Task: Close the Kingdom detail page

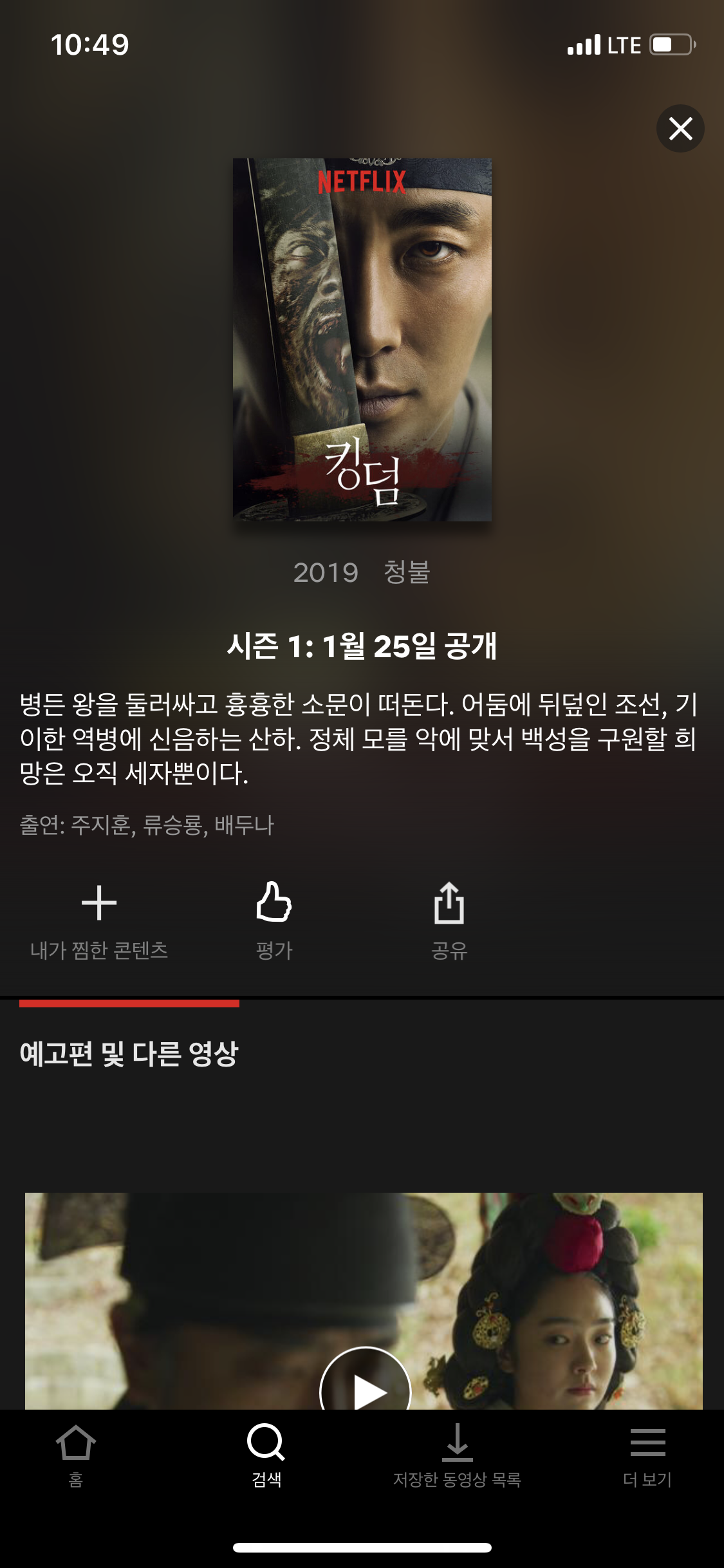Action: 680,129
